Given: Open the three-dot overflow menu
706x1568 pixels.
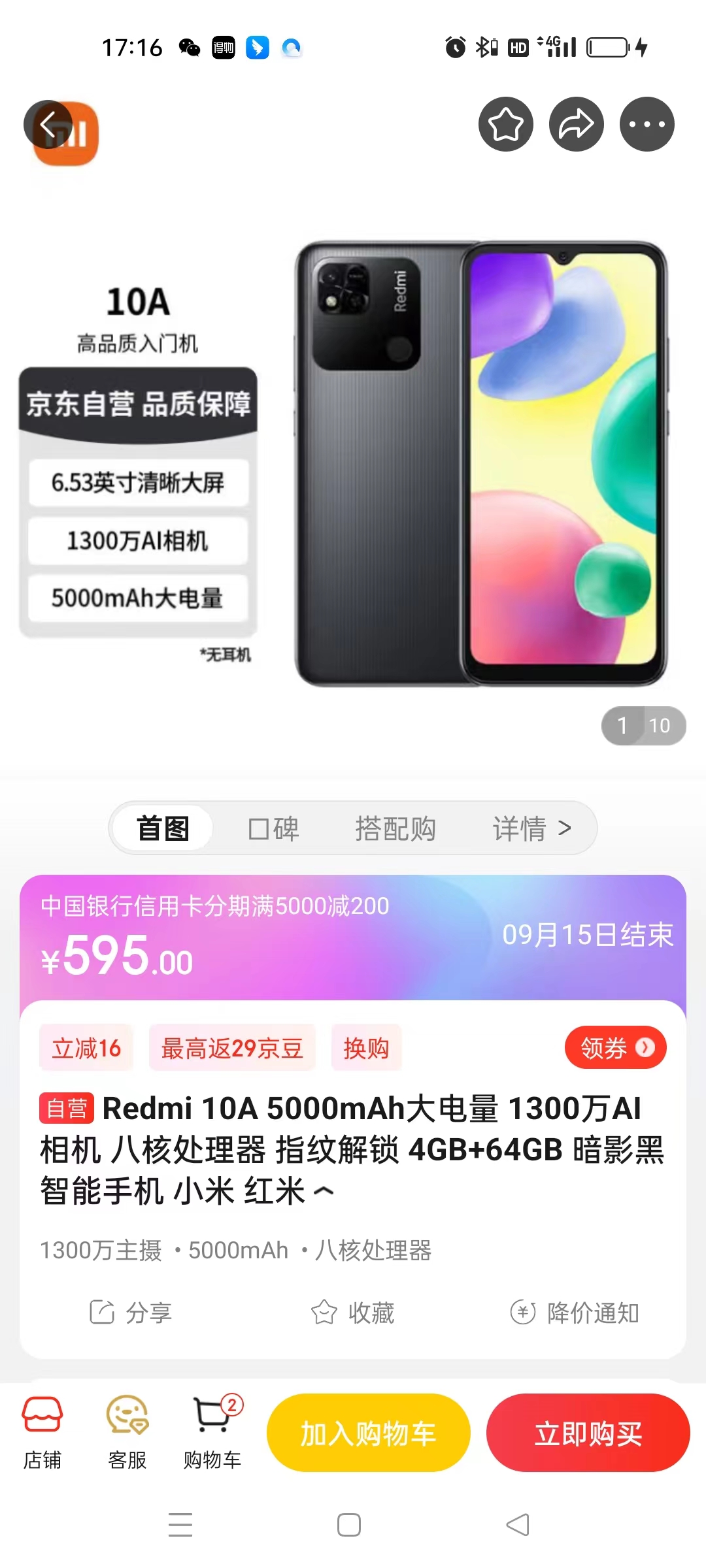Looking at the screenshot, I should point(647,124).
